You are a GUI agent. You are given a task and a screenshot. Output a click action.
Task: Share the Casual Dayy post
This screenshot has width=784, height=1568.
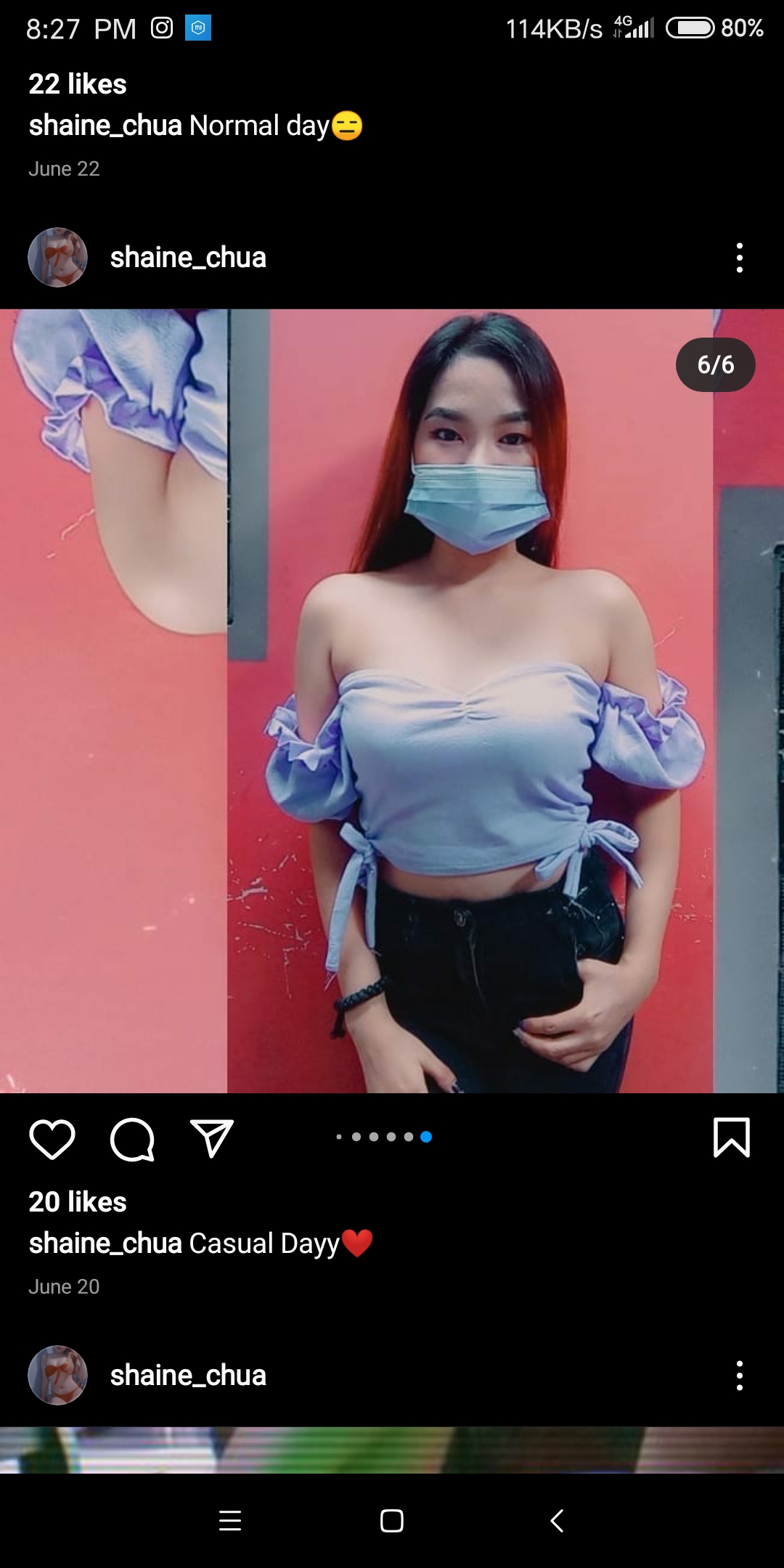coord(212,1138)
